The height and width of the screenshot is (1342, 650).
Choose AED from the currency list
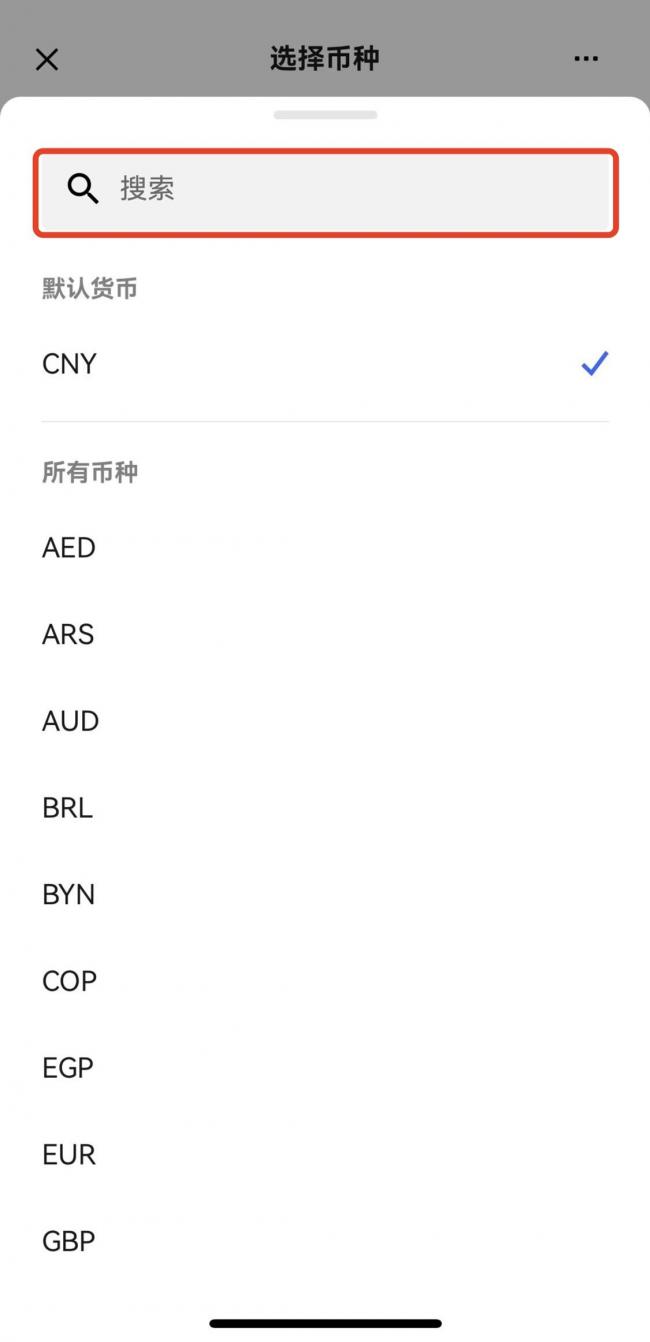point(325,548)
